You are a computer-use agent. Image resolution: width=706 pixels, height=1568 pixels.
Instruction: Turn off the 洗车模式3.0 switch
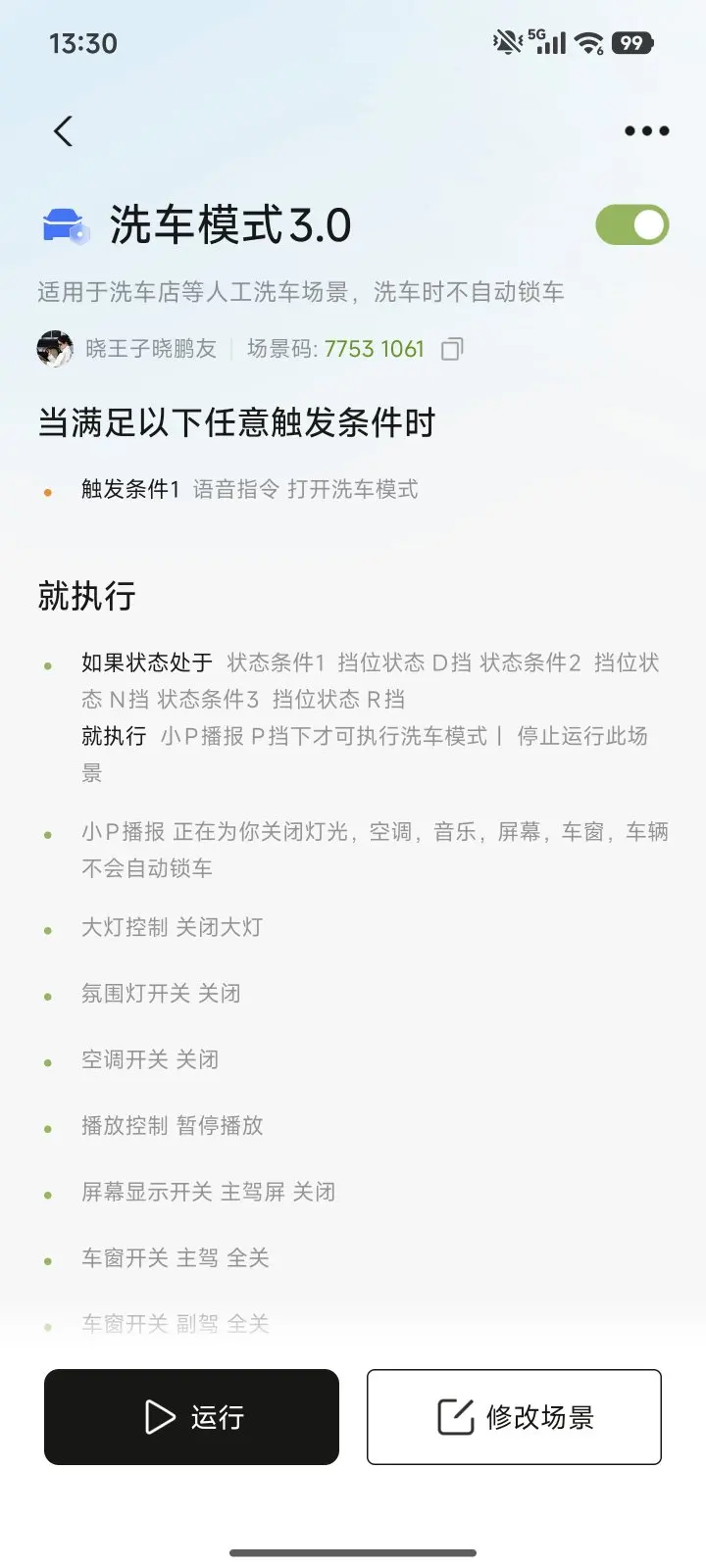point(632,225)
